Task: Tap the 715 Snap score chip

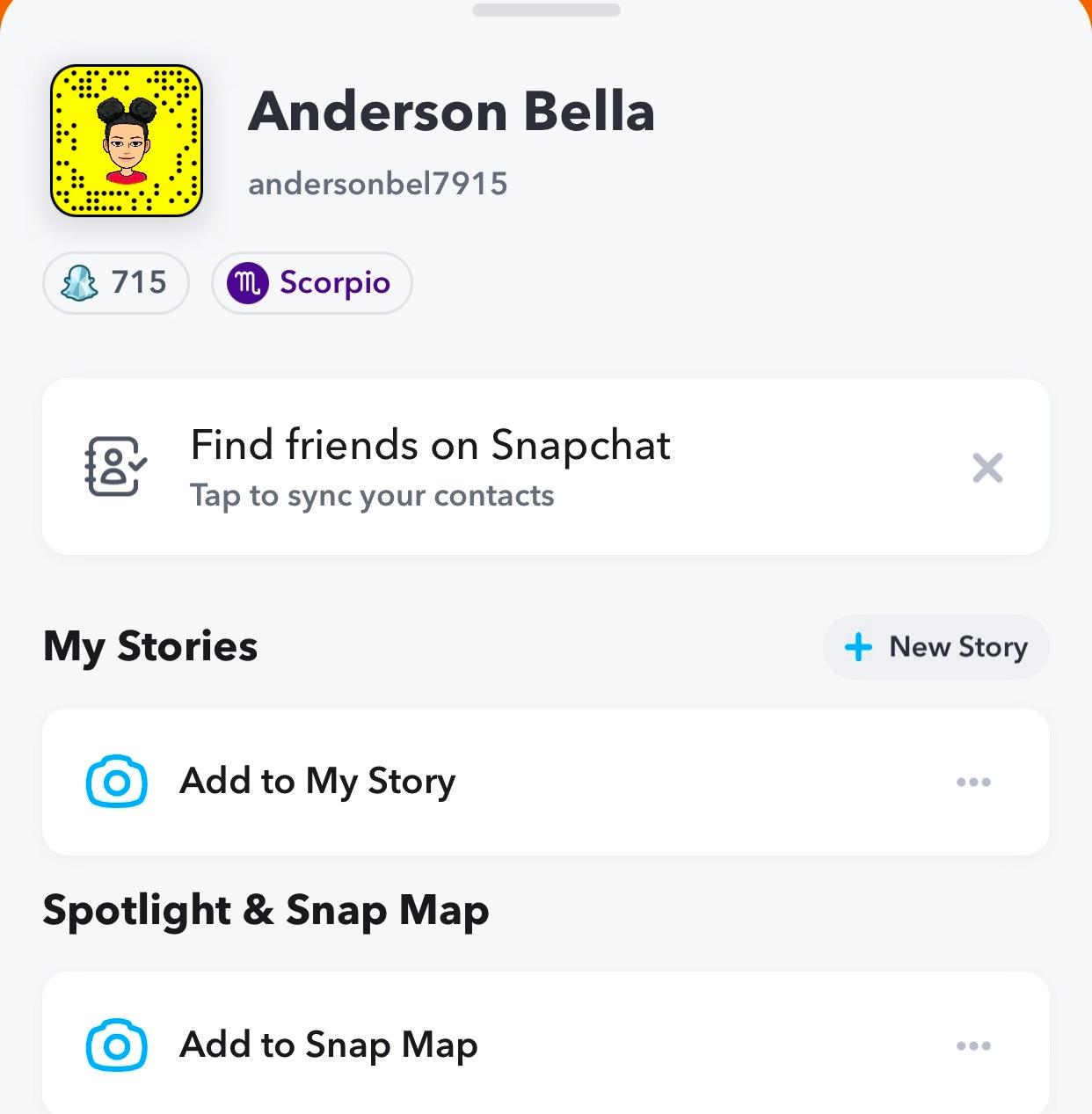Action: (x=116, y=283)
